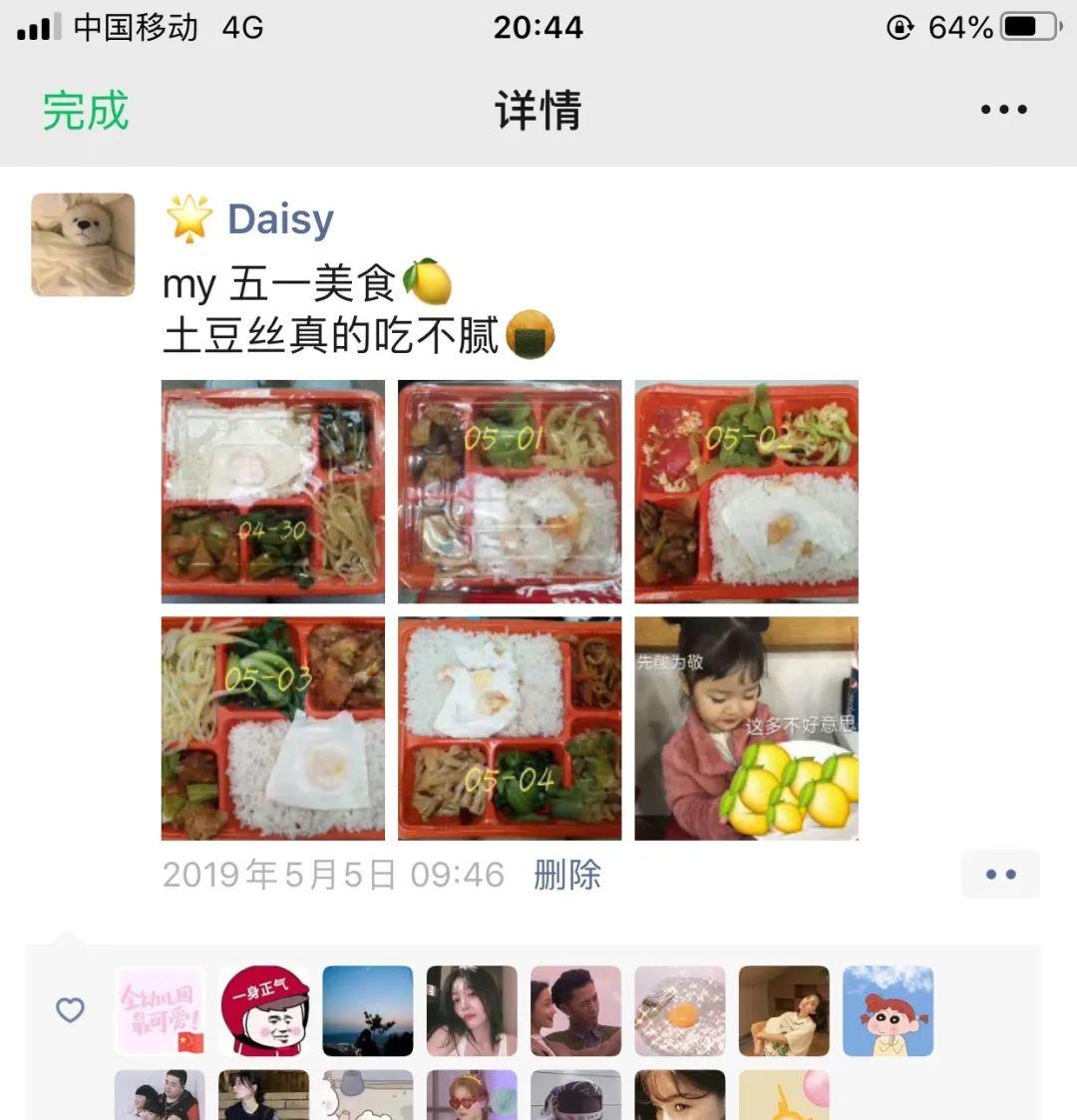Viewport: 1077px width, 1120px height.
Task: Open the 05-02 meal photo
Action: (x=746, y=492)
